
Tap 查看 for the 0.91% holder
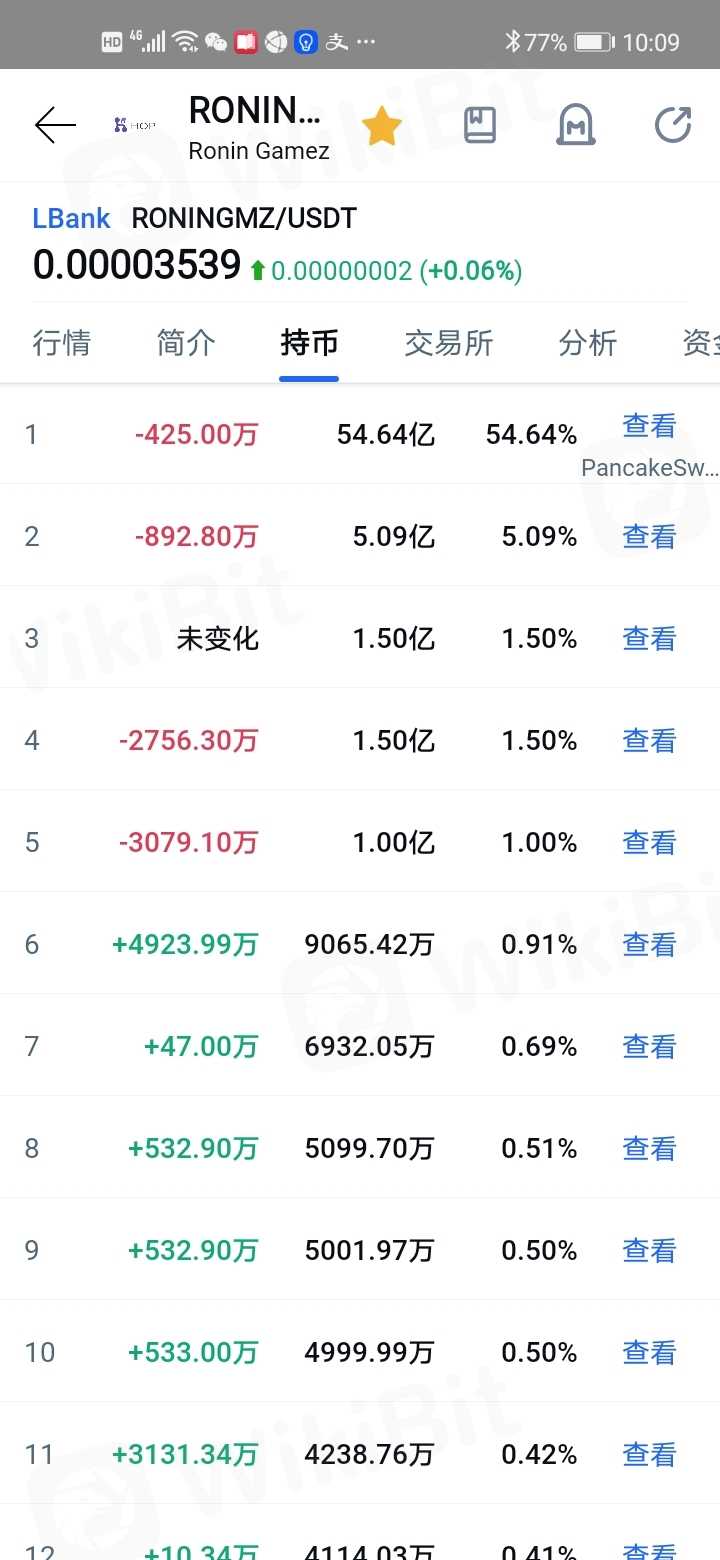point(650,945)
